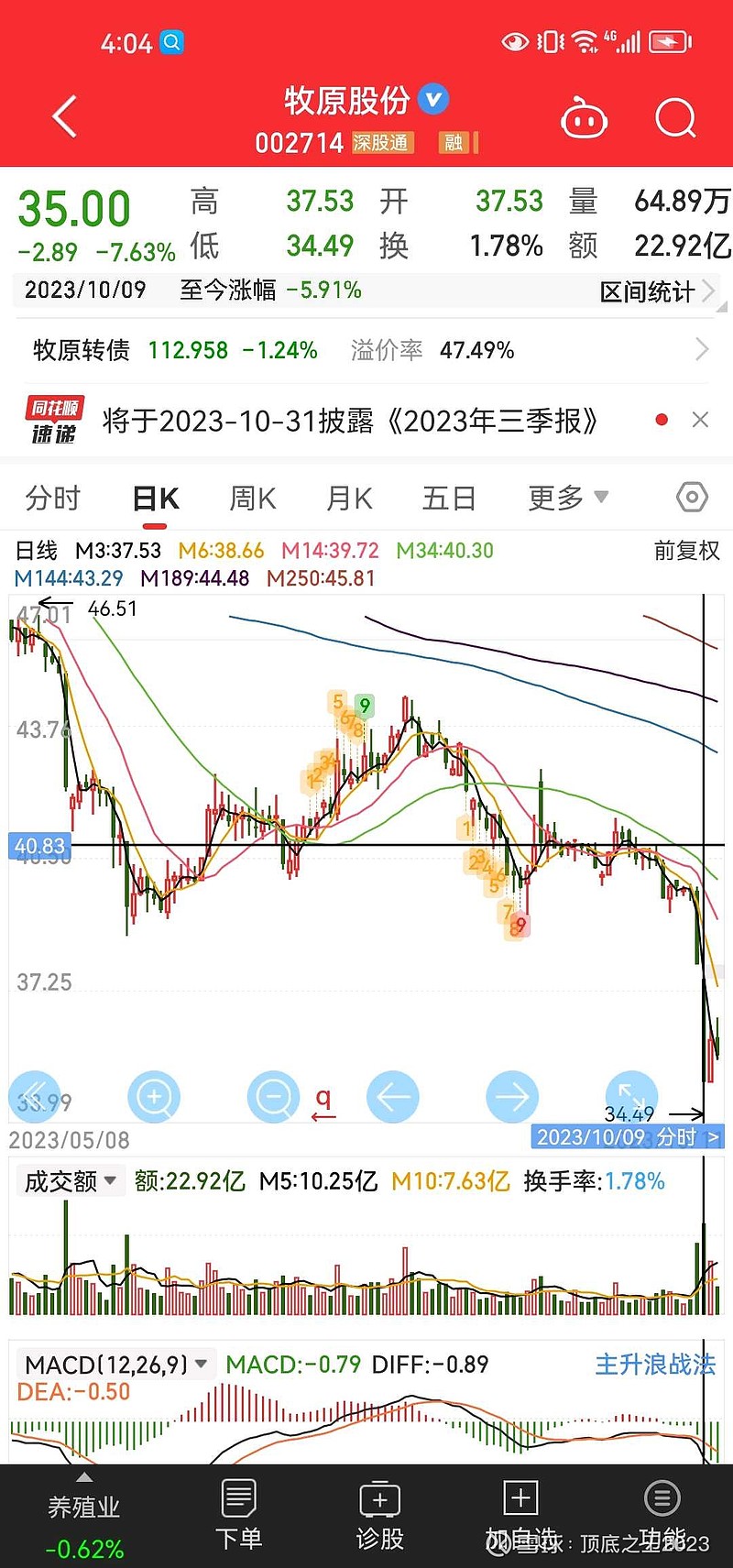The width and height of the screenshot is (733, 1568).
Task: Tap 下单 to place an order
Action: 238,1516
